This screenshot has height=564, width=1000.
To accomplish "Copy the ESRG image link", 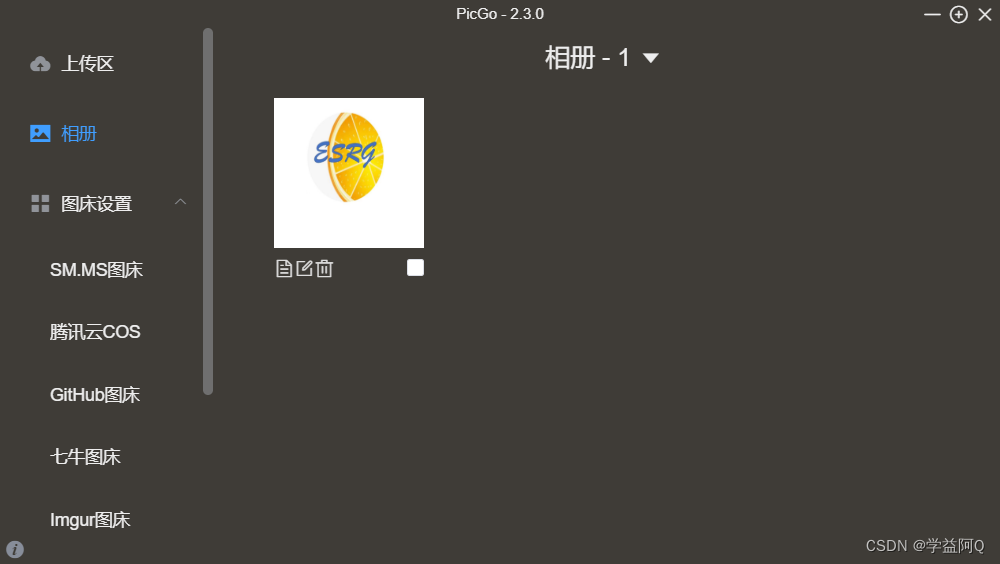I will [284, 268].
